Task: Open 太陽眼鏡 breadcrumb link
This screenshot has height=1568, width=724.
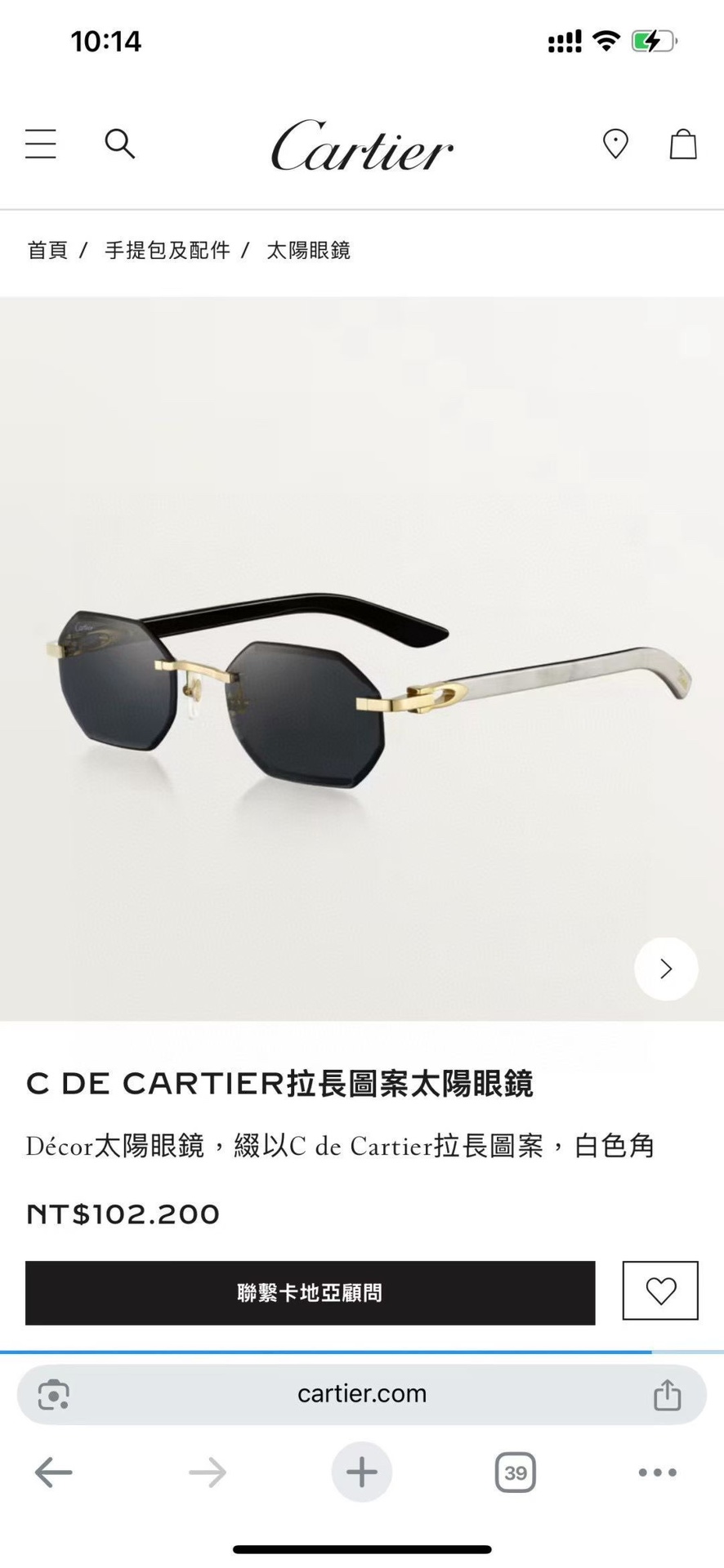Action: [308, 251]
